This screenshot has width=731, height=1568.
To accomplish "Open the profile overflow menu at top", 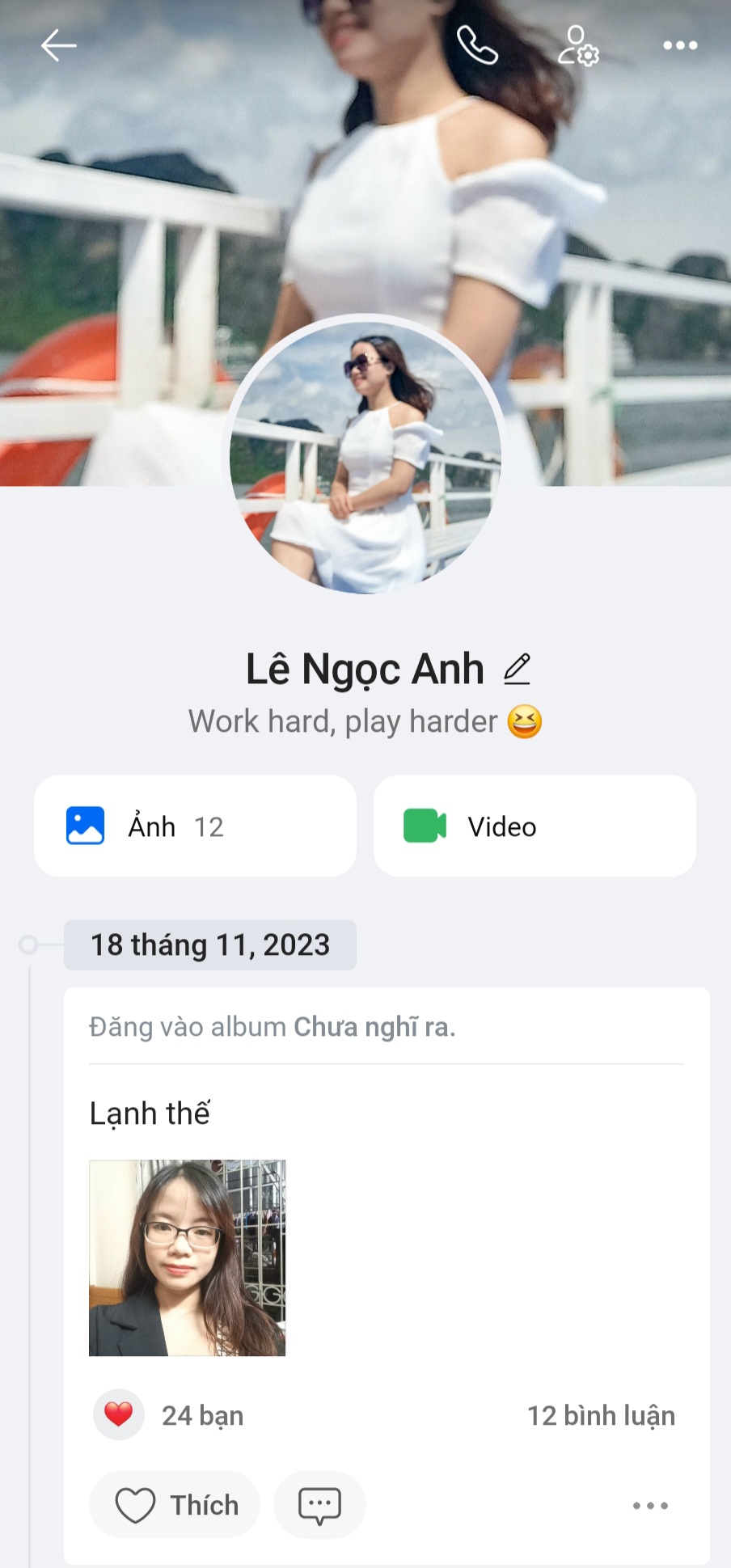I will coord(679,45).
